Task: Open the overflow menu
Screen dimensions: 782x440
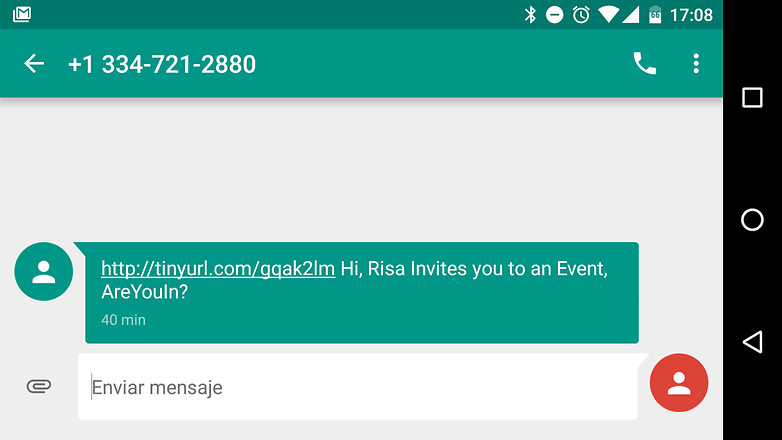Action: (x=696, y=64)
